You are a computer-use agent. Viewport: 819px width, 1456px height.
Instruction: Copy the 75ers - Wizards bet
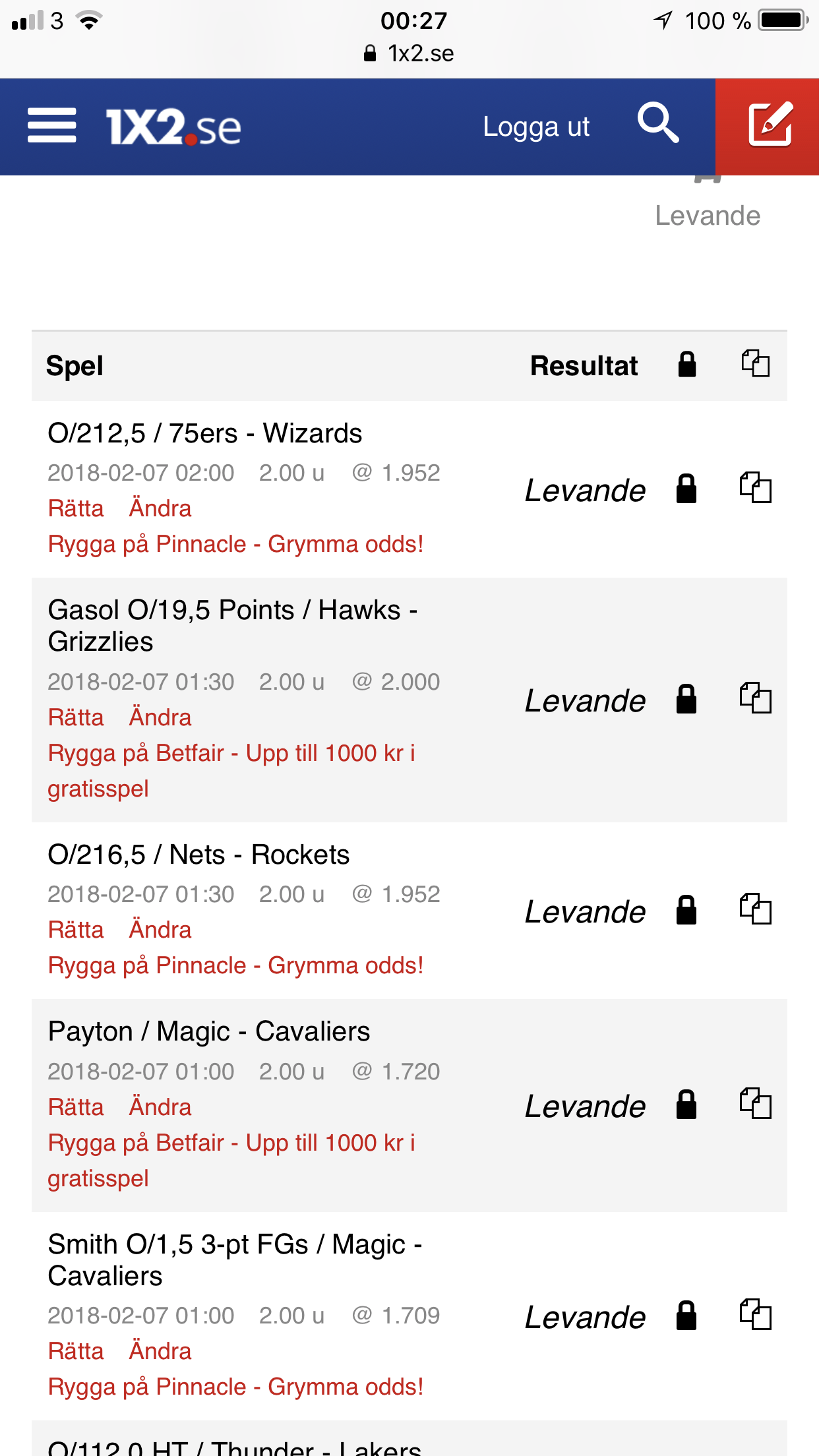click(755, 488)
